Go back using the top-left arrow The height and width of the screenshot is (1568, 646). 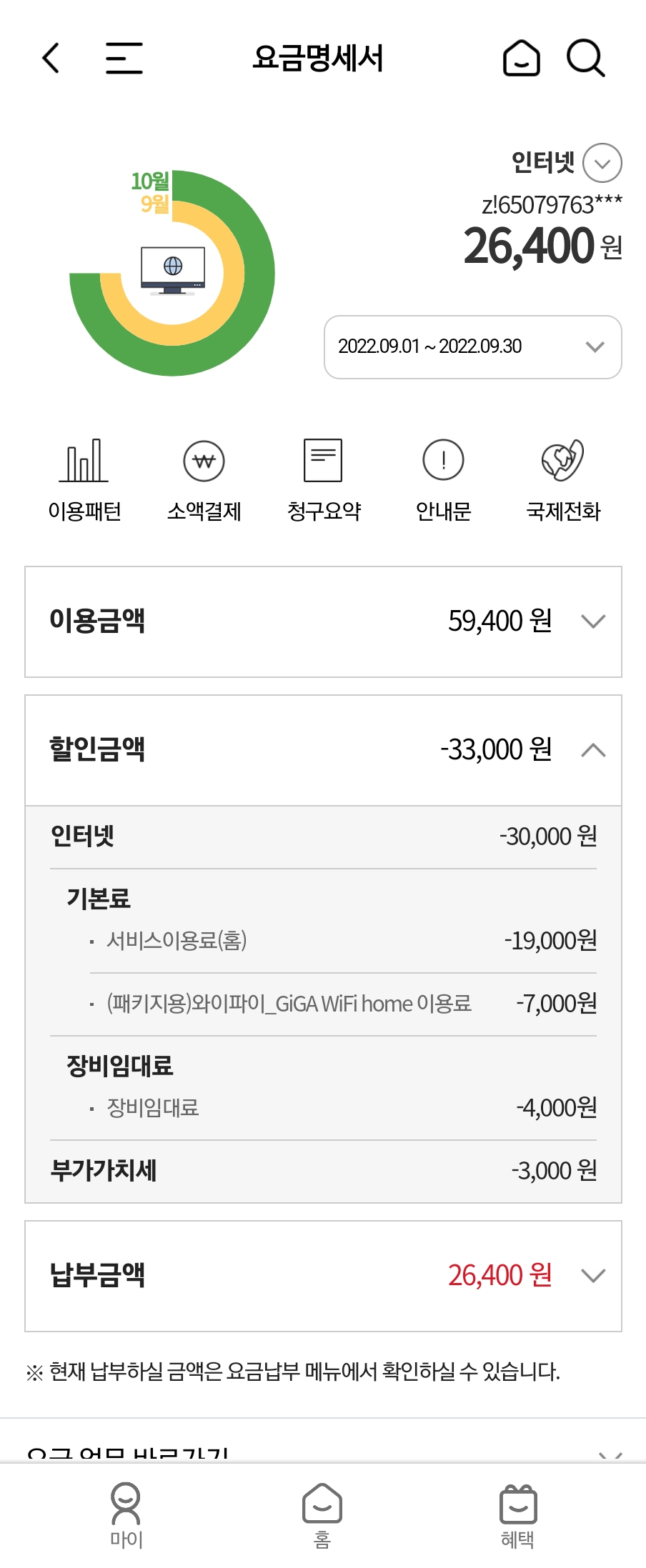51,58
